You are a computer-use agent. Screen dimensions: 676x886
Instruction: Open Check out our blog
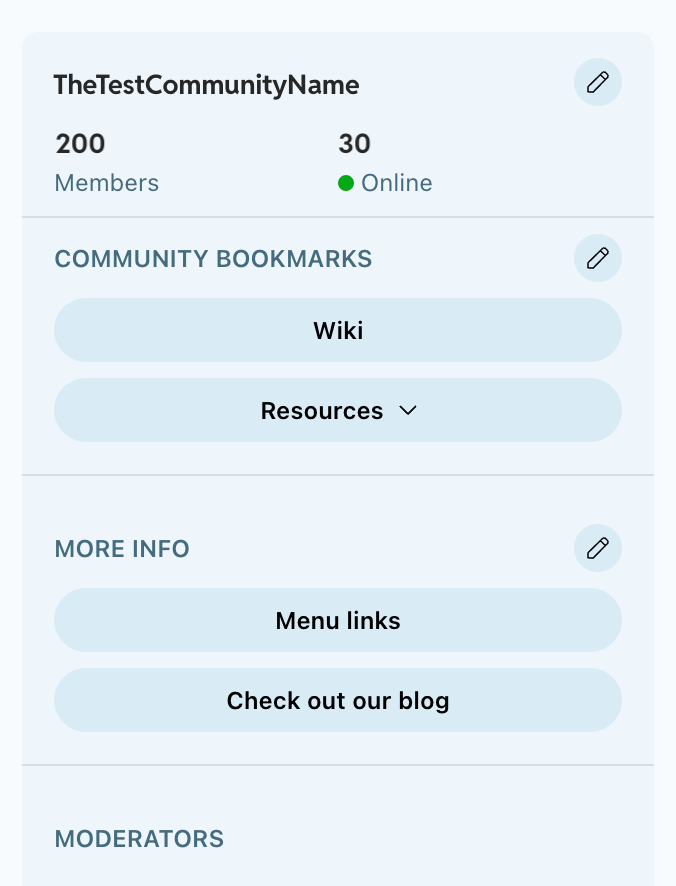[x=338, y=700]
